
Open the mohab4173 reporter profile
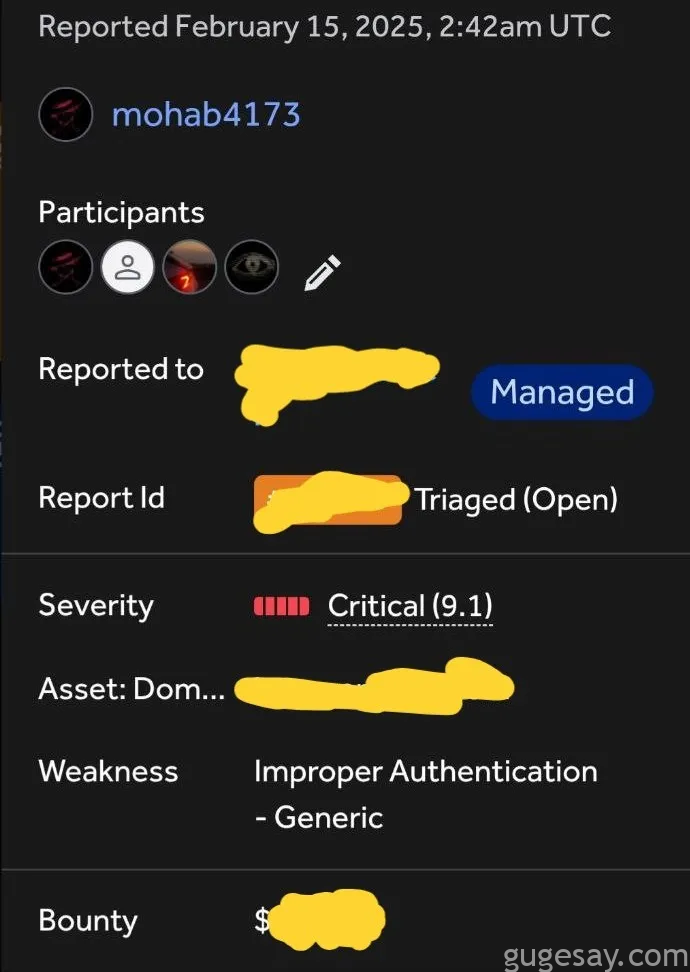coord(205,114)
